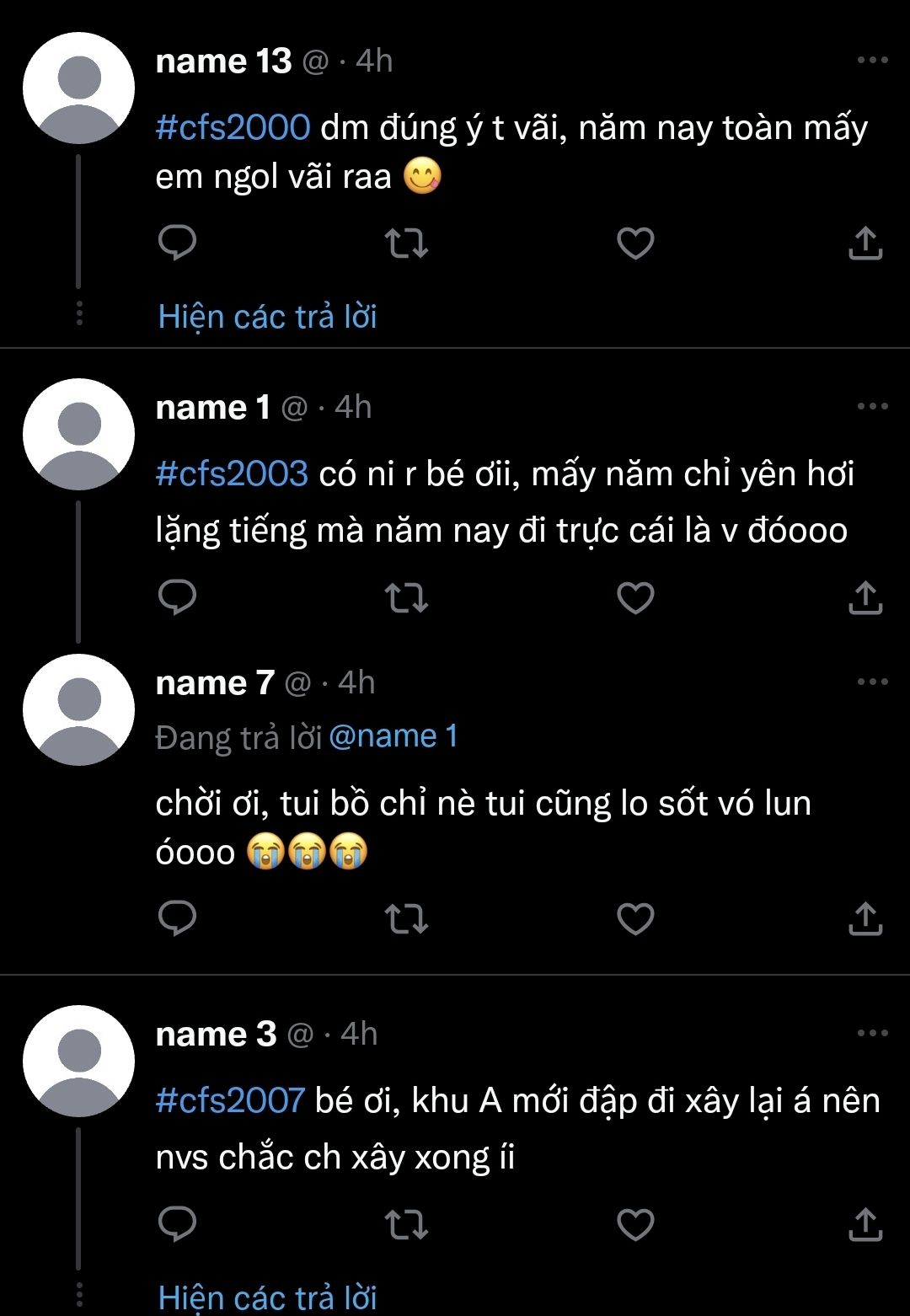Retweet name 7's reply
The width and height of the screenshot is (910, 1316).
pyautogui.click(x=406, y=918)
